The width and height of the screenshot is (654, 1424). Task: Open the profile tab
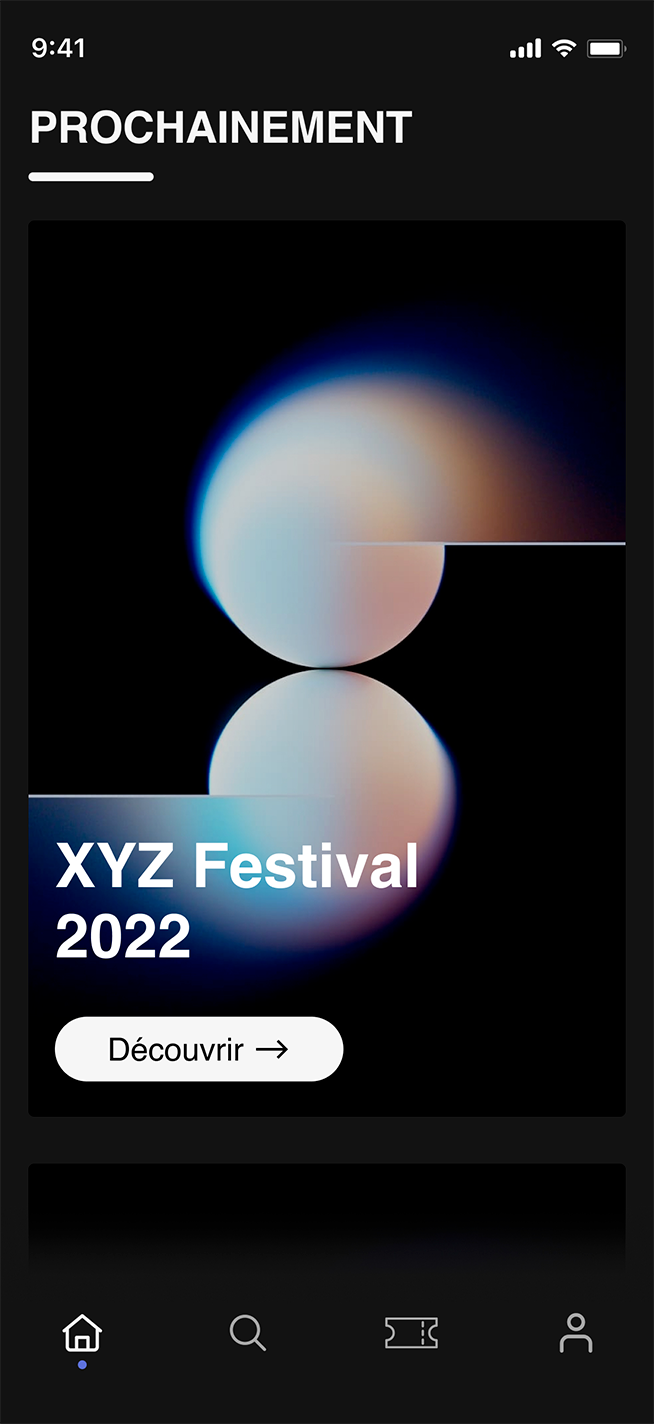point(576,1333)
